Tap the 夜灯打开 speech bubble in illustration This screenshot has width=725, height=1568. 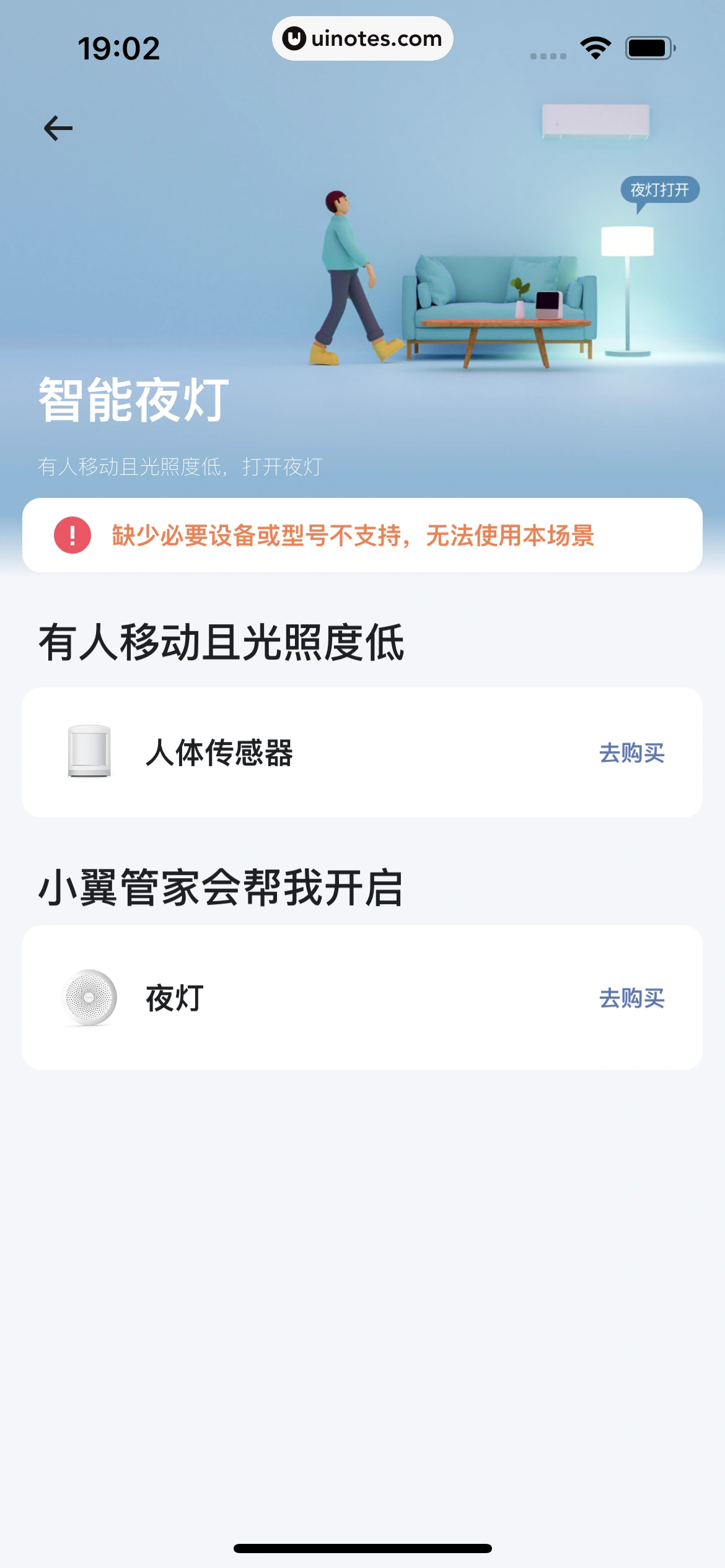click(660, 189)
